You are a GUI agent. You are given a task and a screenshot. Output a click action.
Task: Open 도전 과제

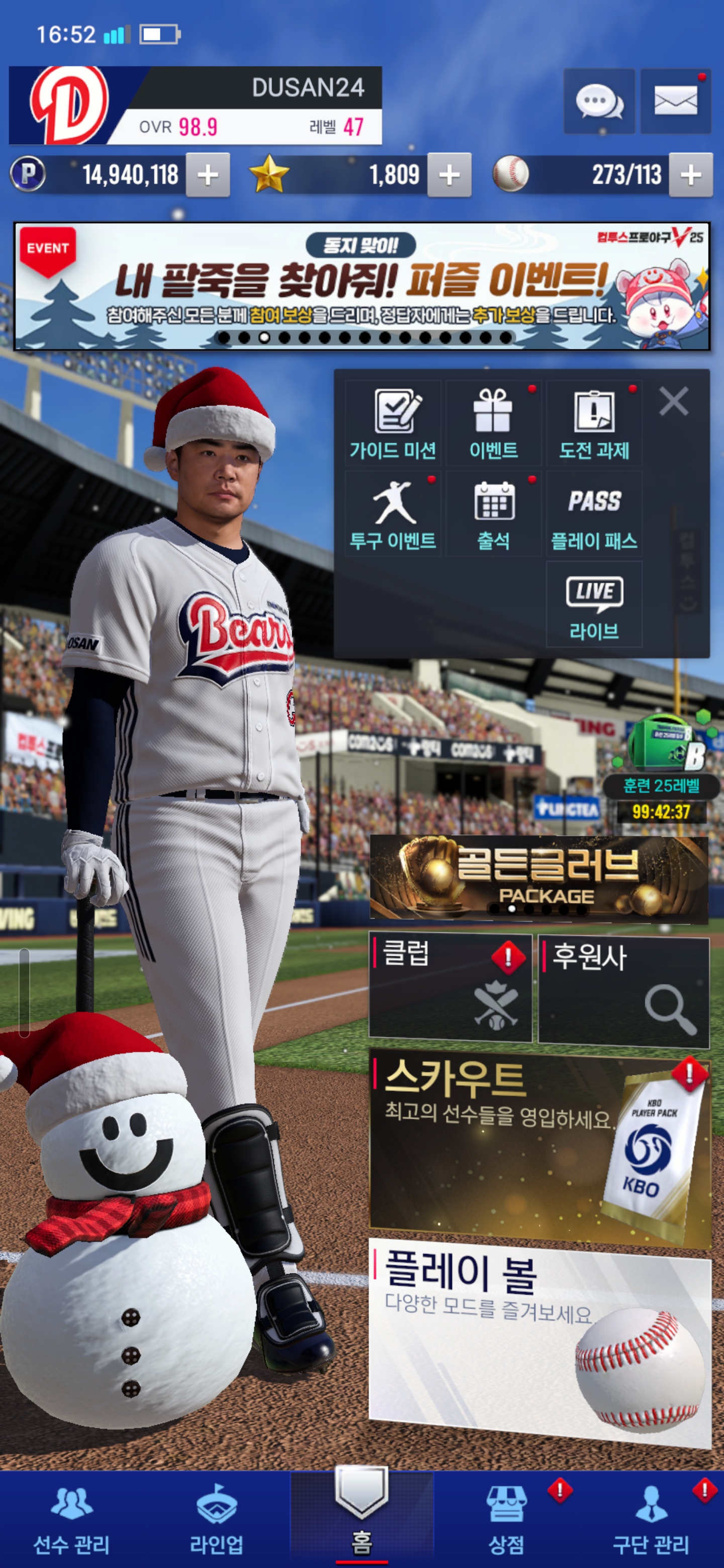(x=594, y=424)
